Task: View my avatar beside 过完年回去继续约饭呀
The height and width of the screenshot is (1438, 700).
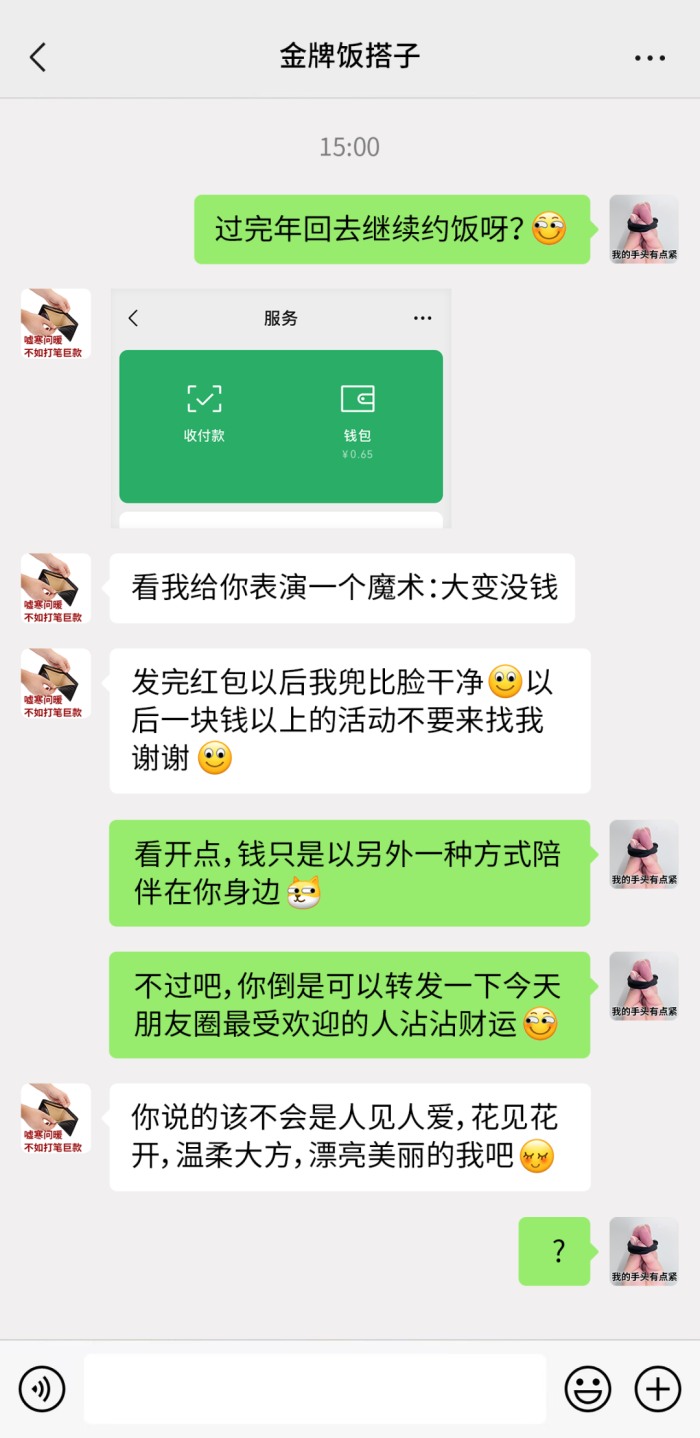Action: (644, 229)
